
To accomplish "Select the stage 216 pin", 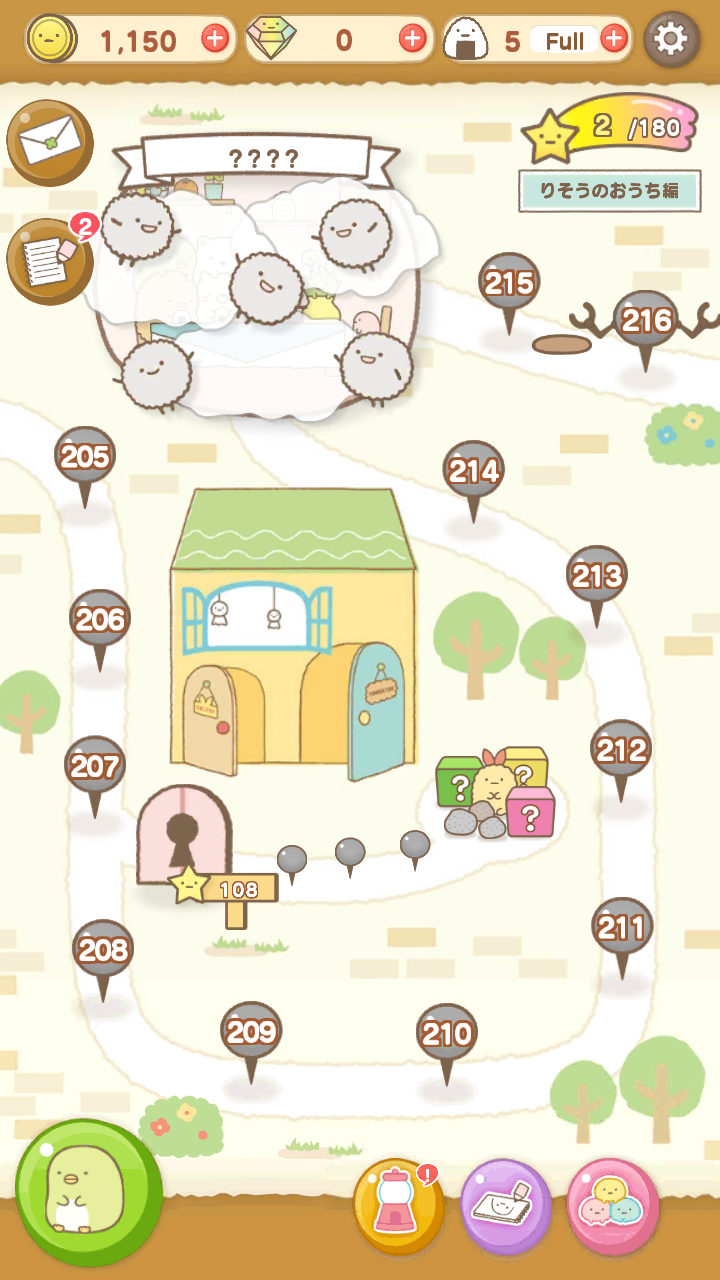I will (x=646, y=322).
